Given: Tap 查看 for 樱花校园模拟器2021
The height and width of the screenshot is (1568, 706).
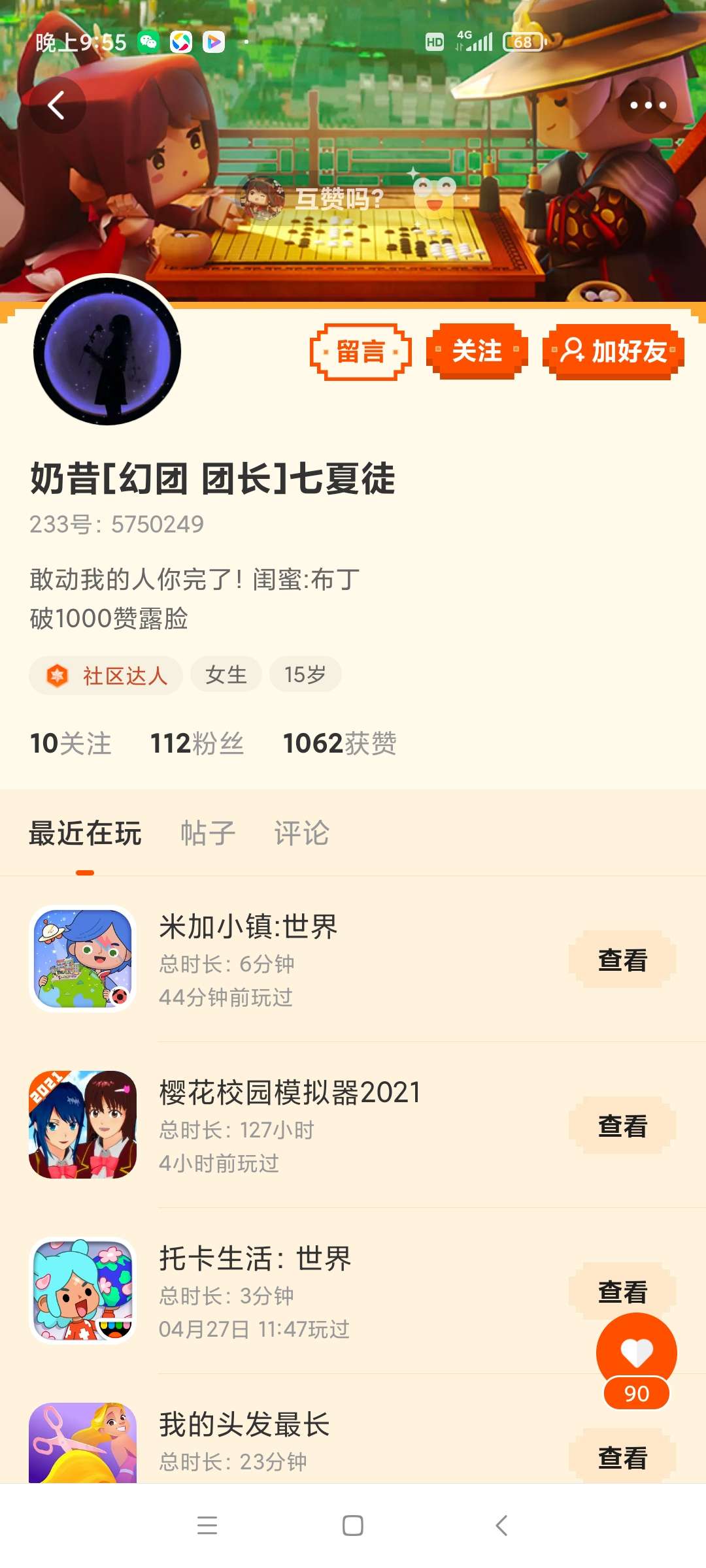Looking at the screenshot, I should coord(622,1126).
